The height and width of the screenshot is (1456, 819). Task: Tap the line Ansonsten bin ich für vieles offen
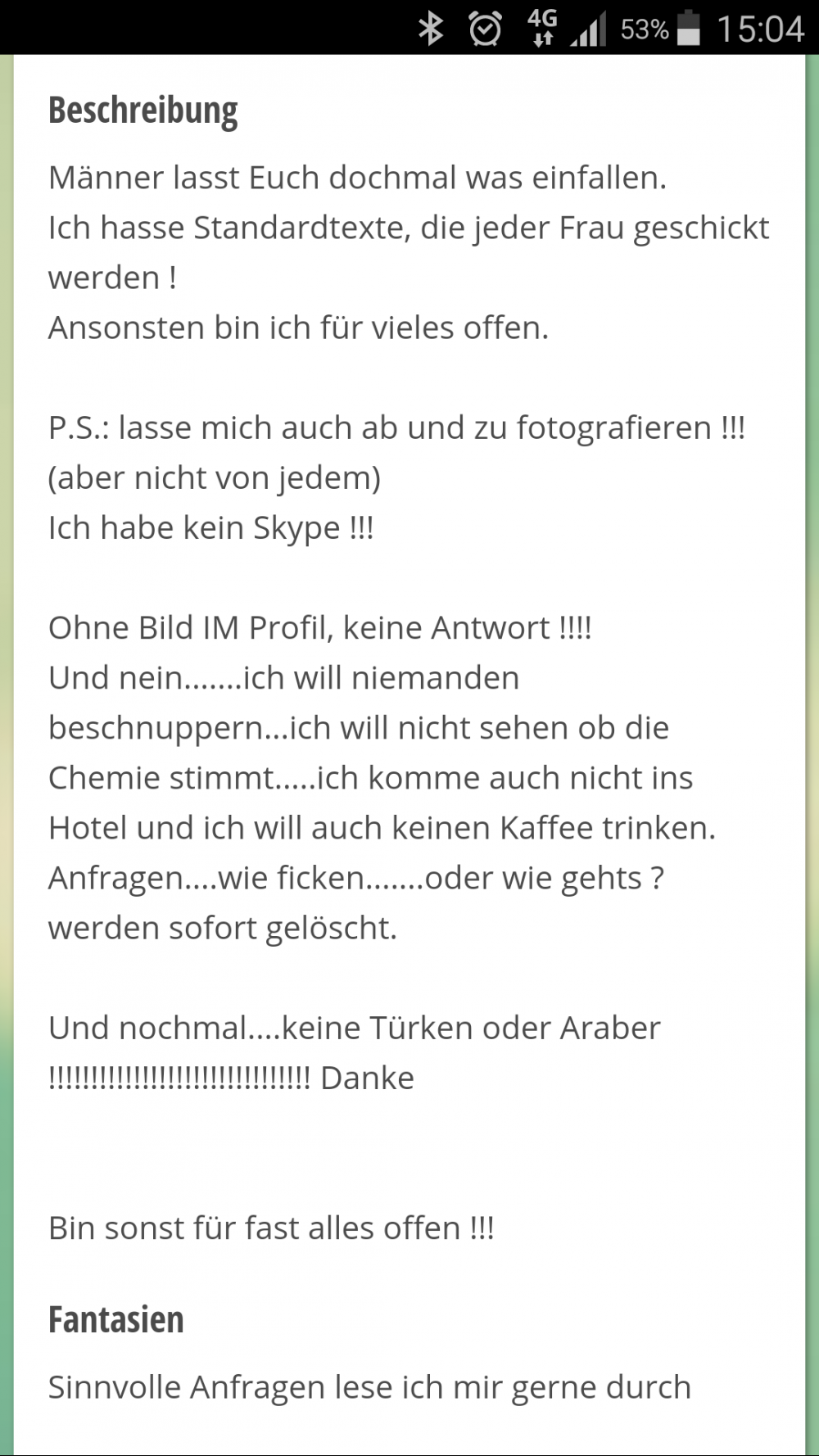[297, 328]
